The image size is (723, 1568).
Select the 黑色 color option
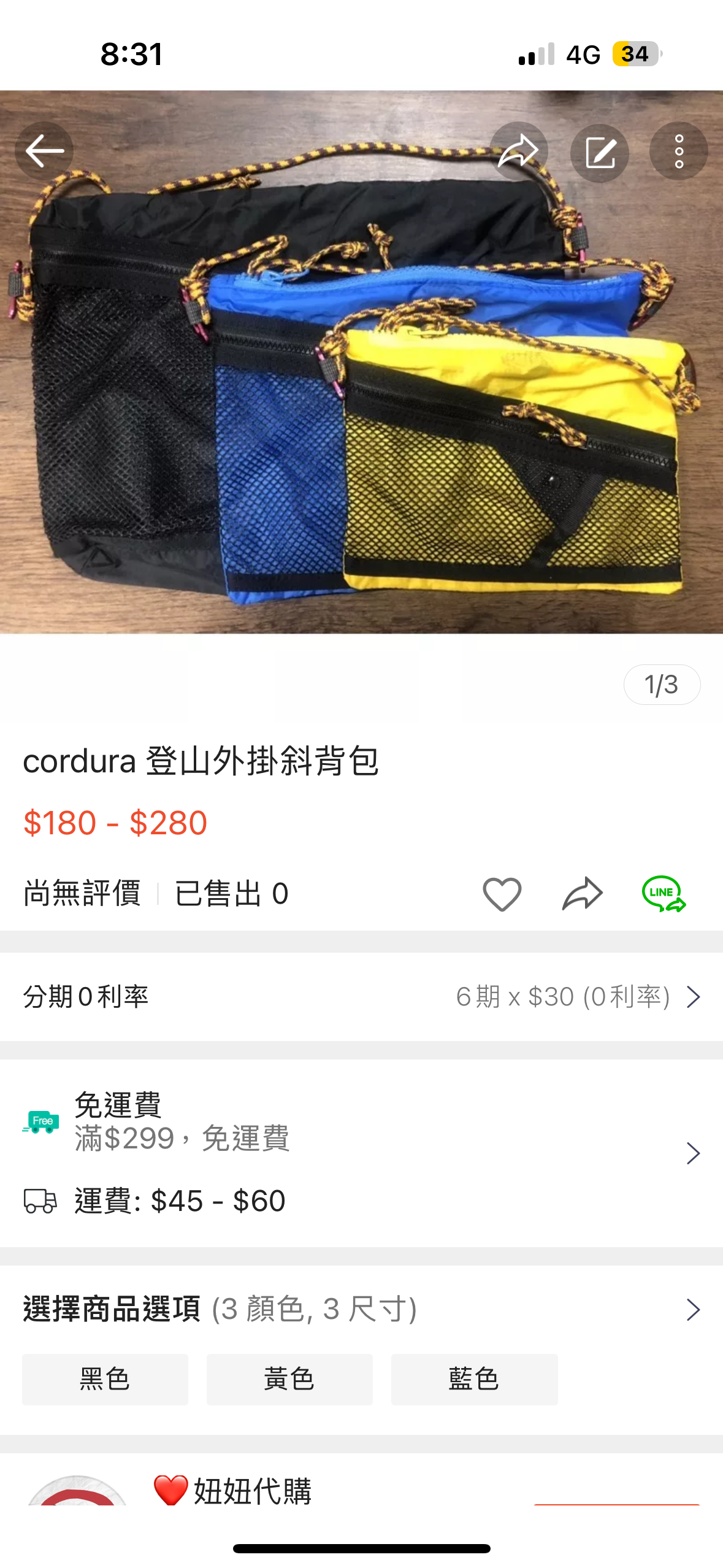coord(105,1379)
